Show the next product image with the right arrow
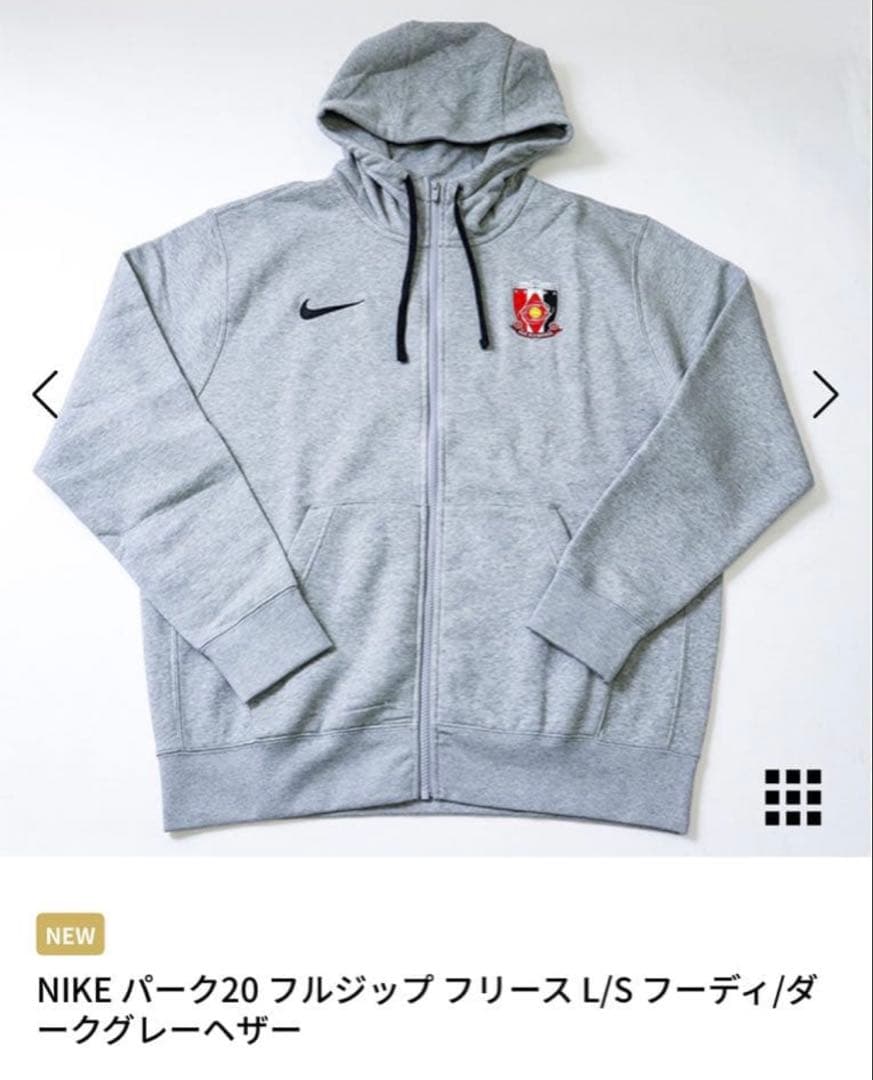The width and height of the screenshot is (873, 1080). coord(827,393)
